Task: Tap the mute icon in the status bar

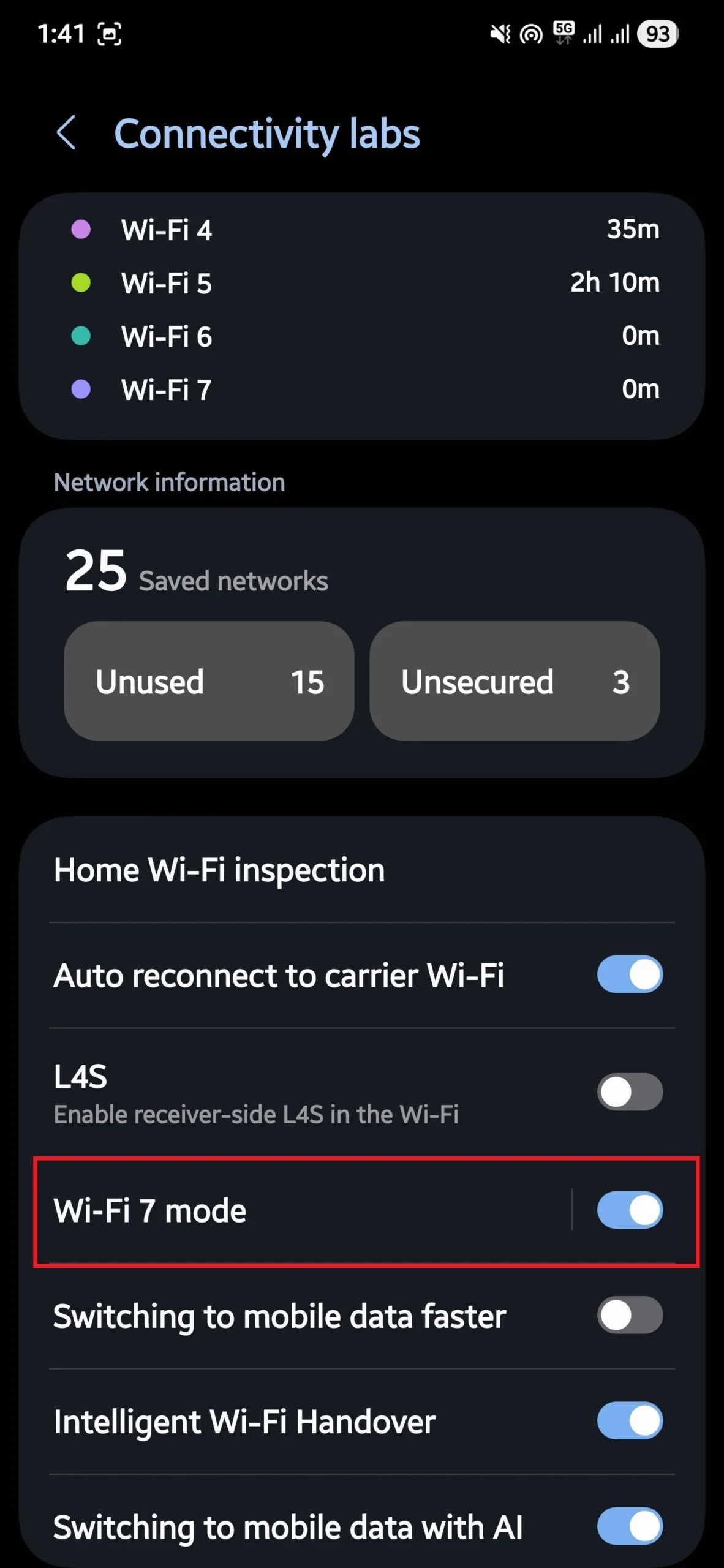Action: point(499,34)
